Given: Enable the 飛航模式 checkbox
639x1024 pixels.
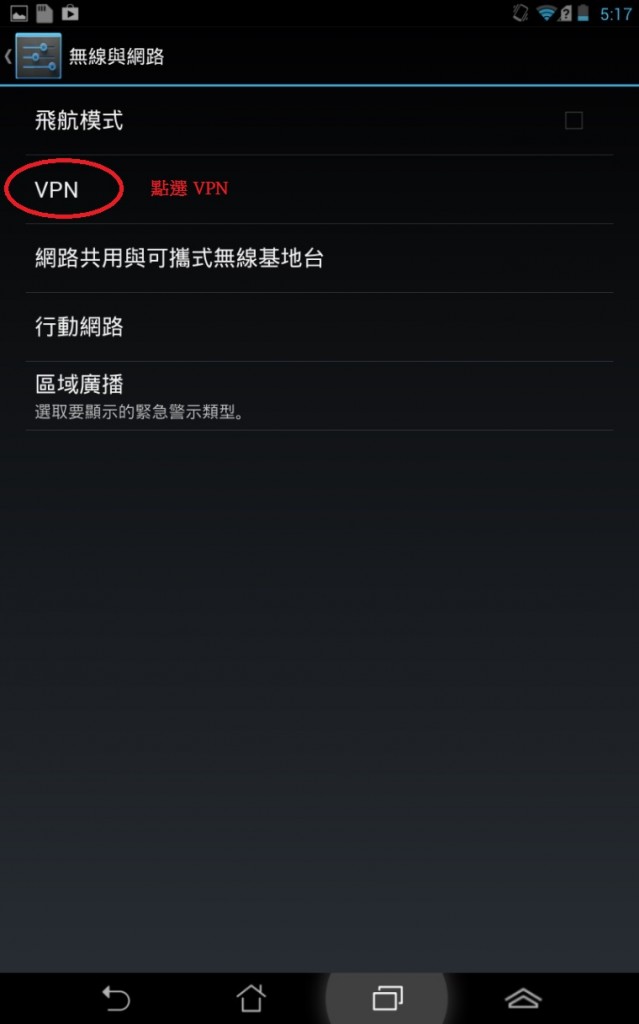Looking at the screenshot, I should coord(573,121).
